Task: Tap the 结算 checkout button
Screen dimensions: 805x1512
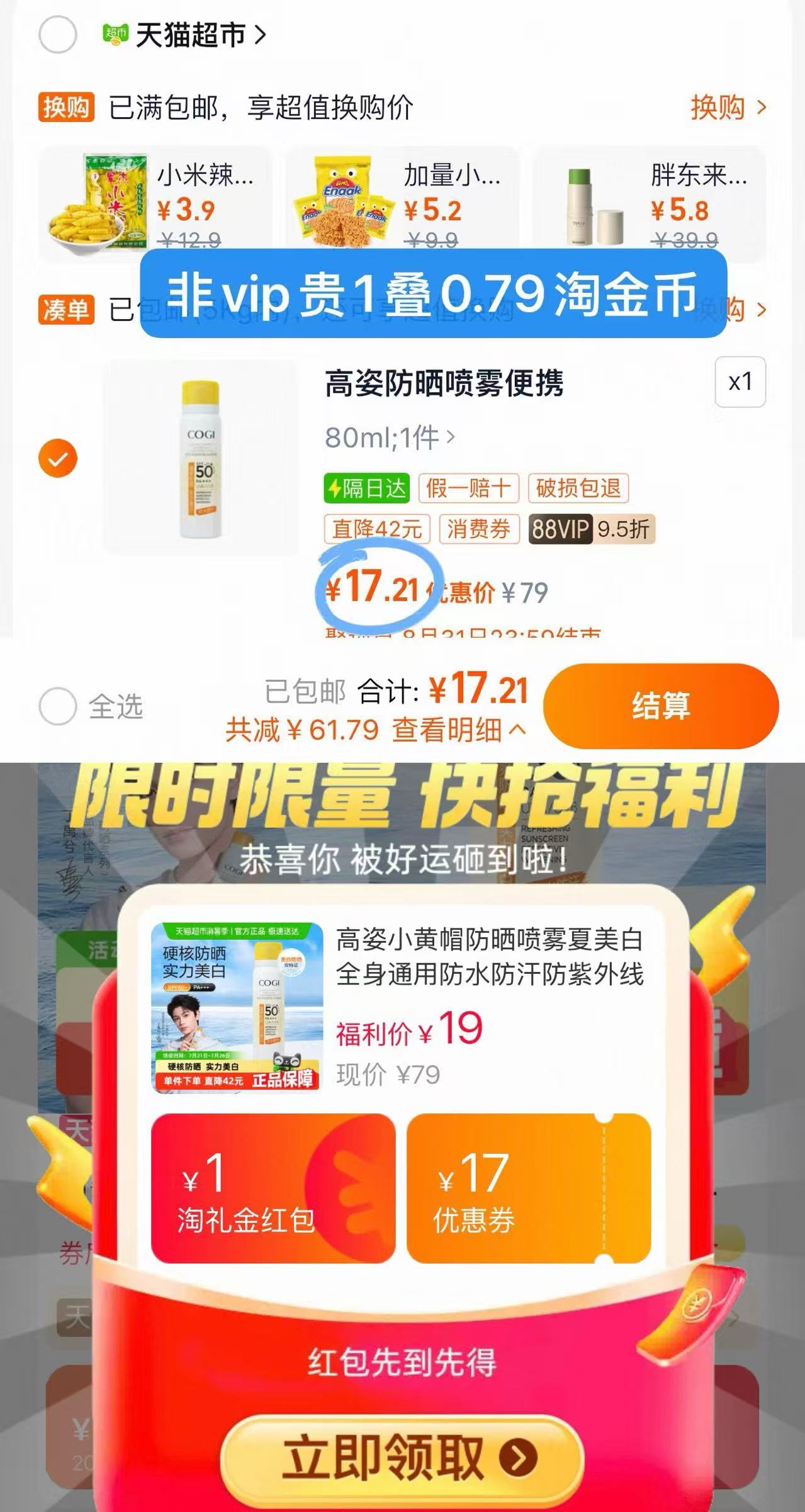Action: (x=663, y=707)
